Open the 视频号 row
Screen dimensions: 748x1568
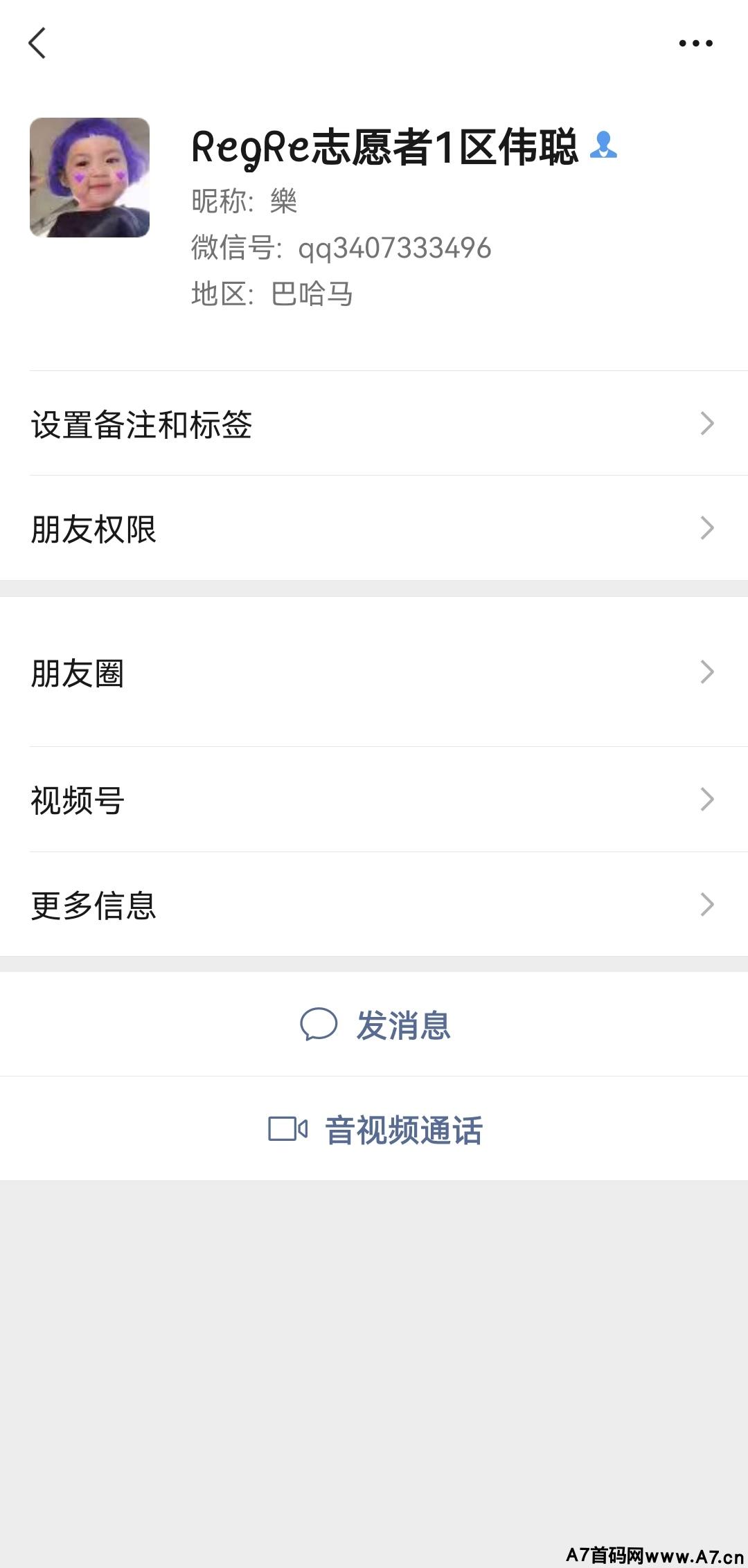374,800
